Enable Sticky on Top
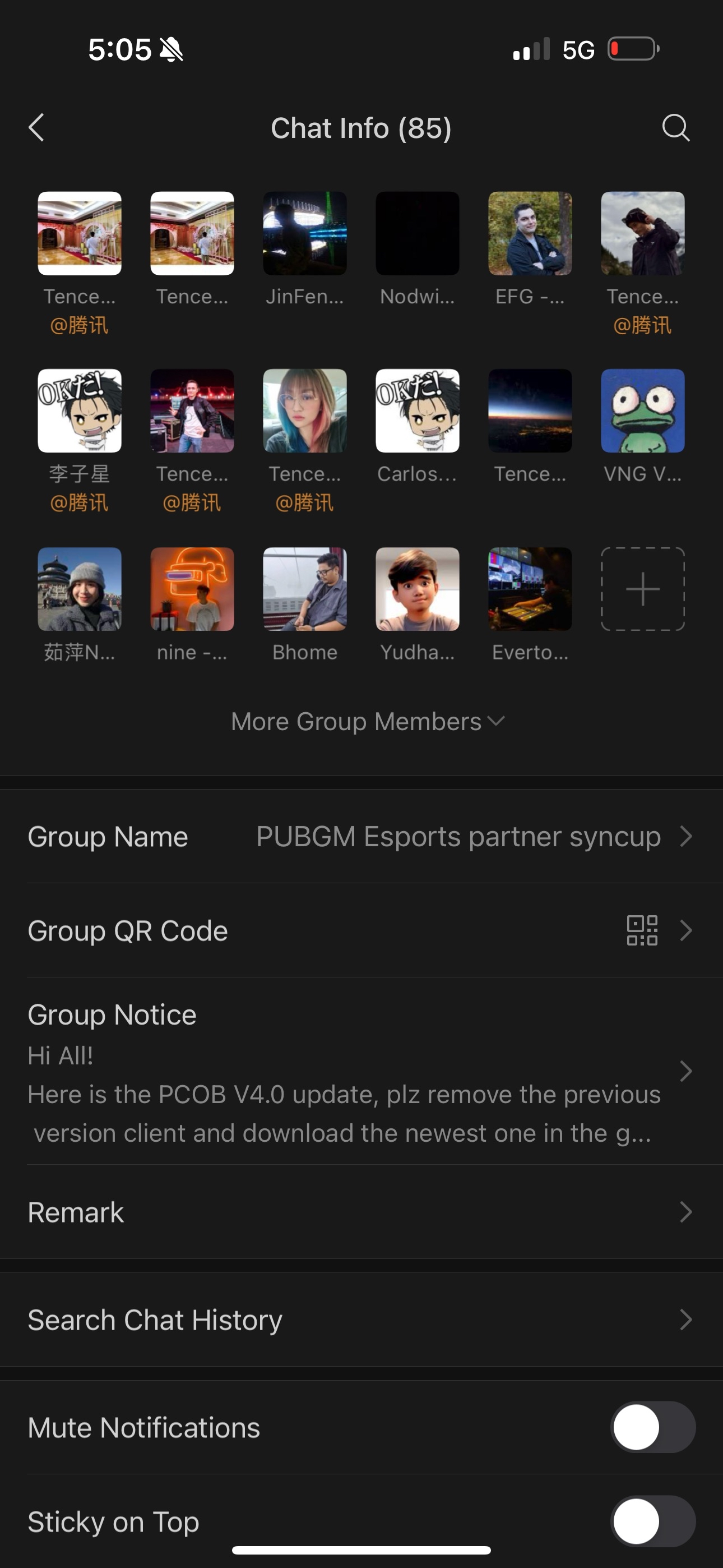 (x=652, y=1521)
